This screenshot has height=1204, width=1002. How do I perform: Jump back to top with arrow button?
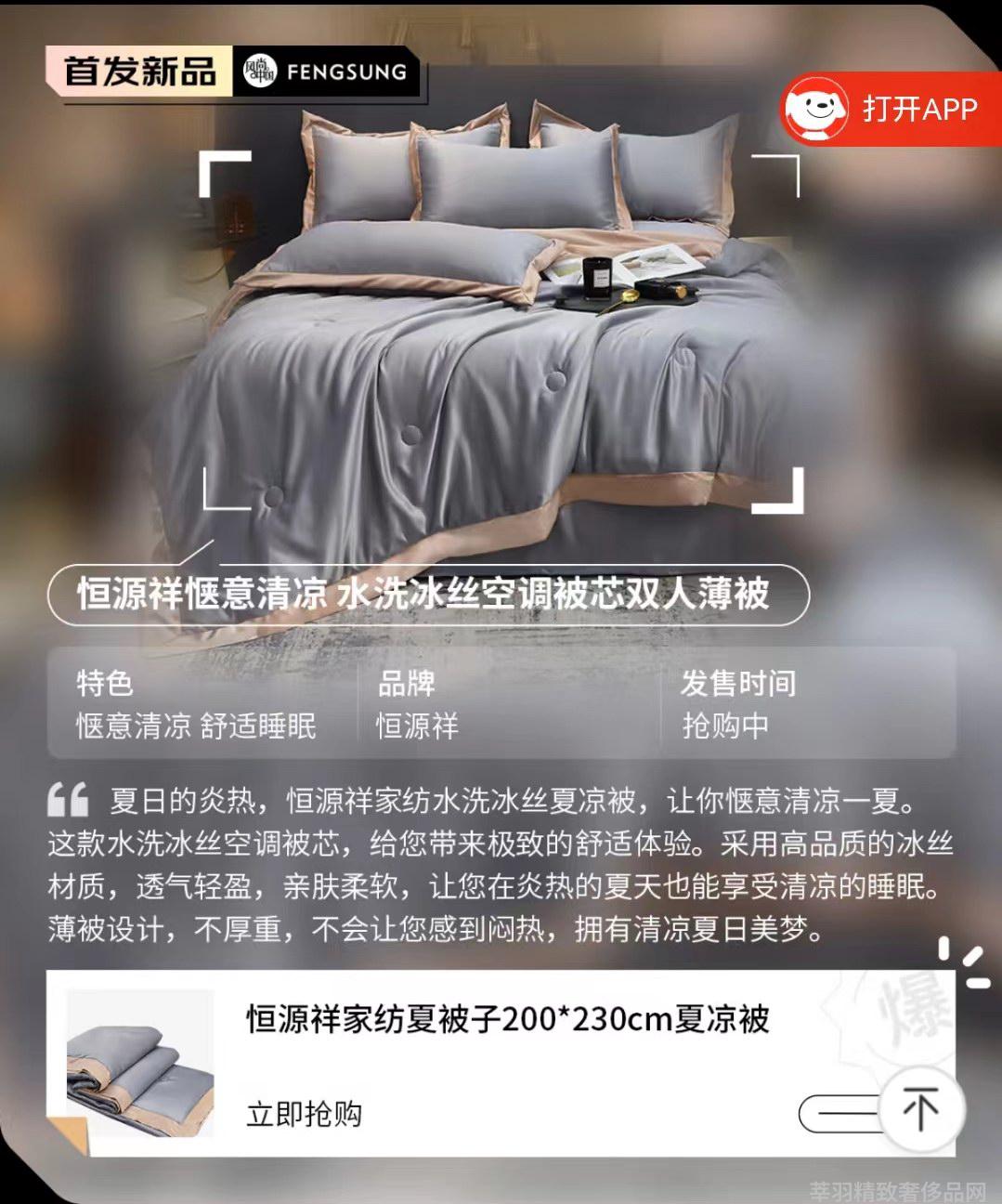[920, 1110]
